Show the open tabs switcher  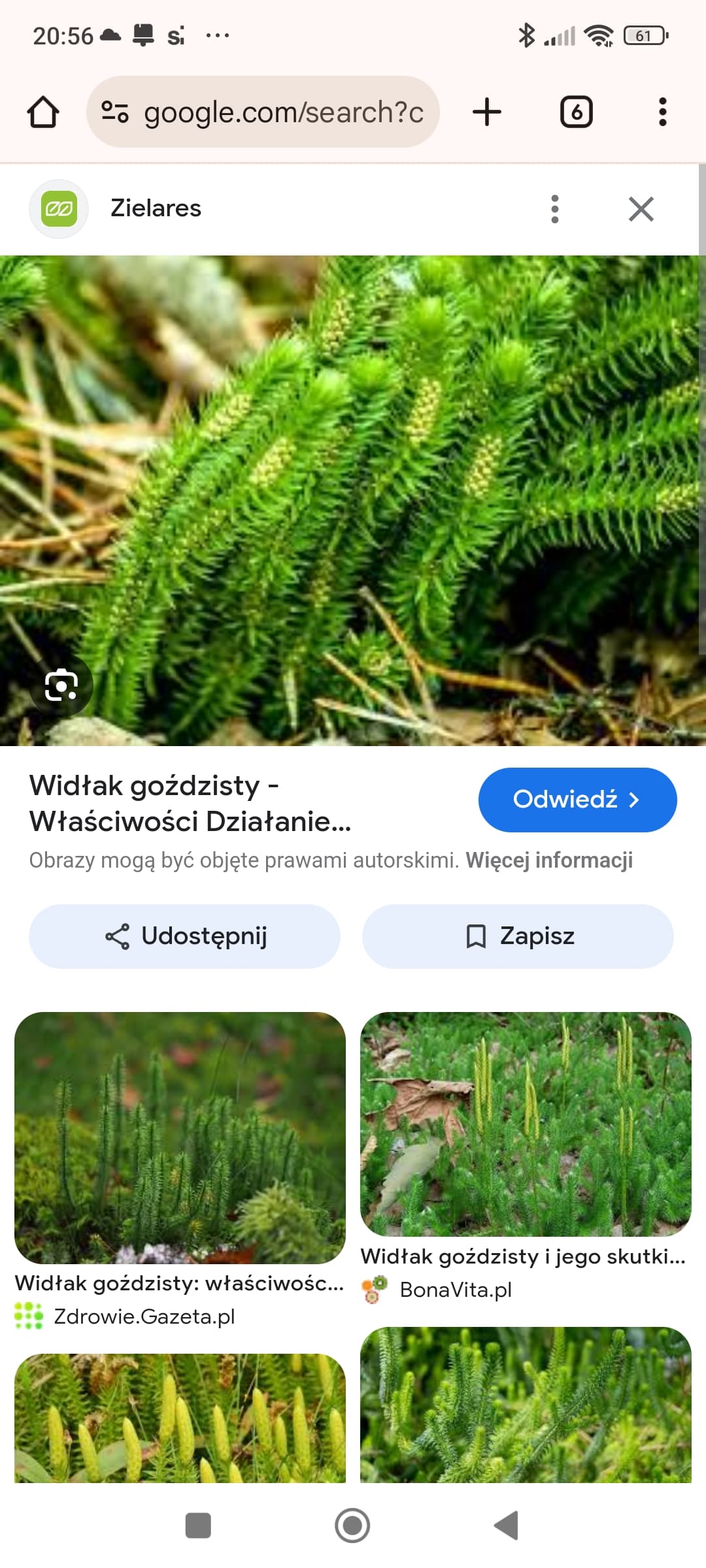coord(576,112)
